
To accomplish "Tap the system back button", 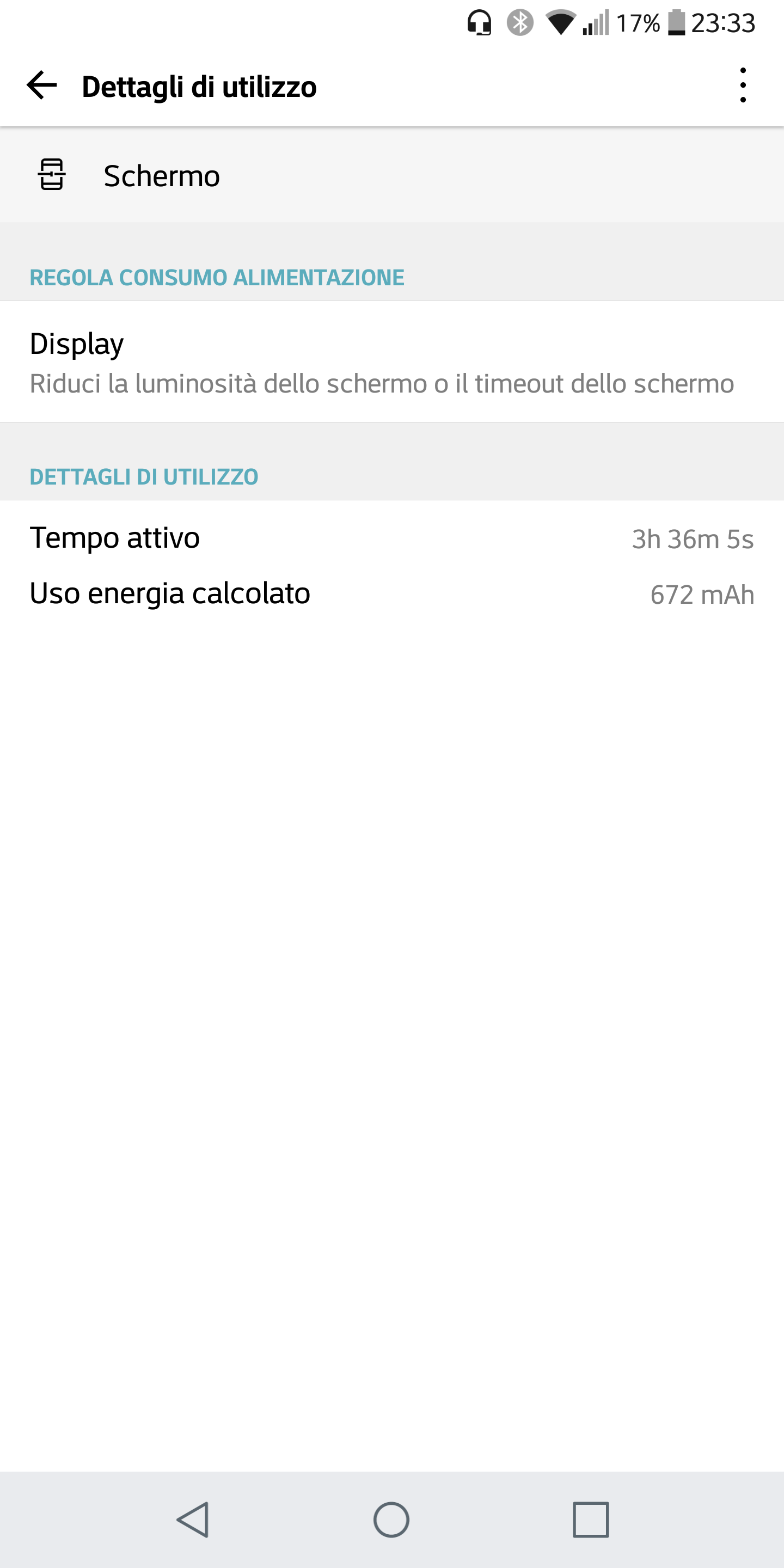I will (x=194, y=1520).
